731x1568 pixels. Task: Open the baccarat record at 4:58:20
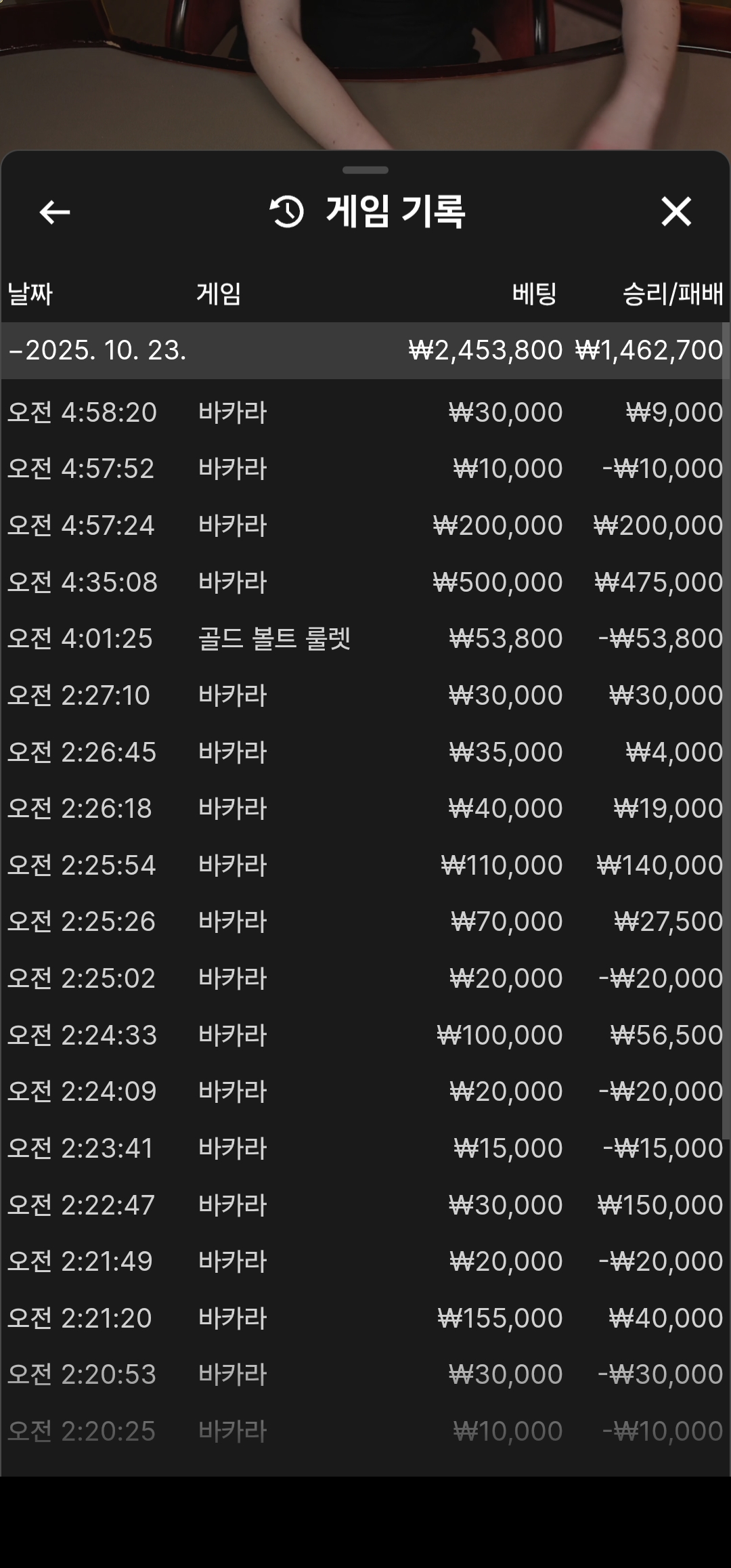coord(365,412)
